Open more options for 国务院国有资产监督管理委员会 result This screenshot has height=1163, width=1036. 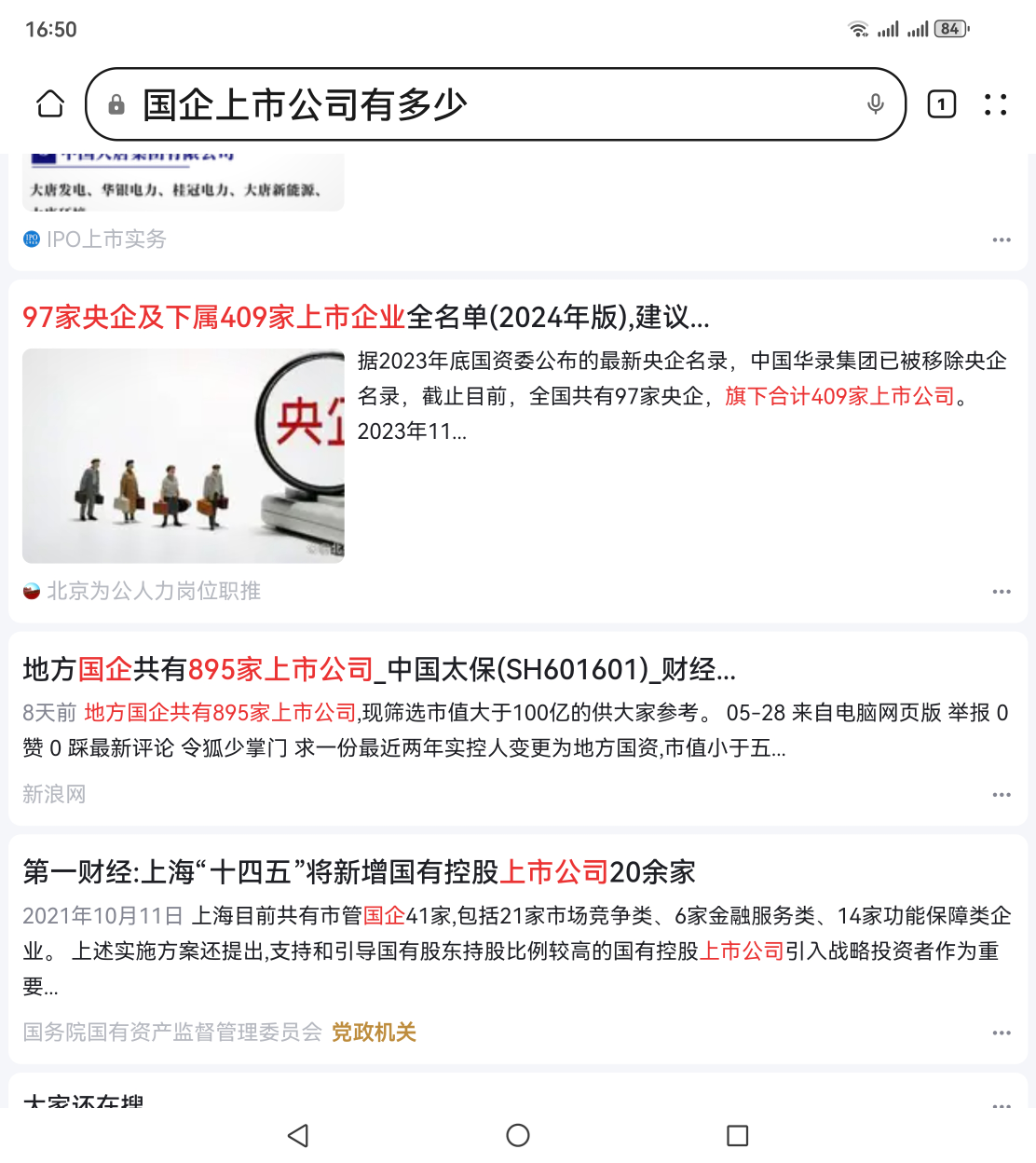click(1002, 1033)
